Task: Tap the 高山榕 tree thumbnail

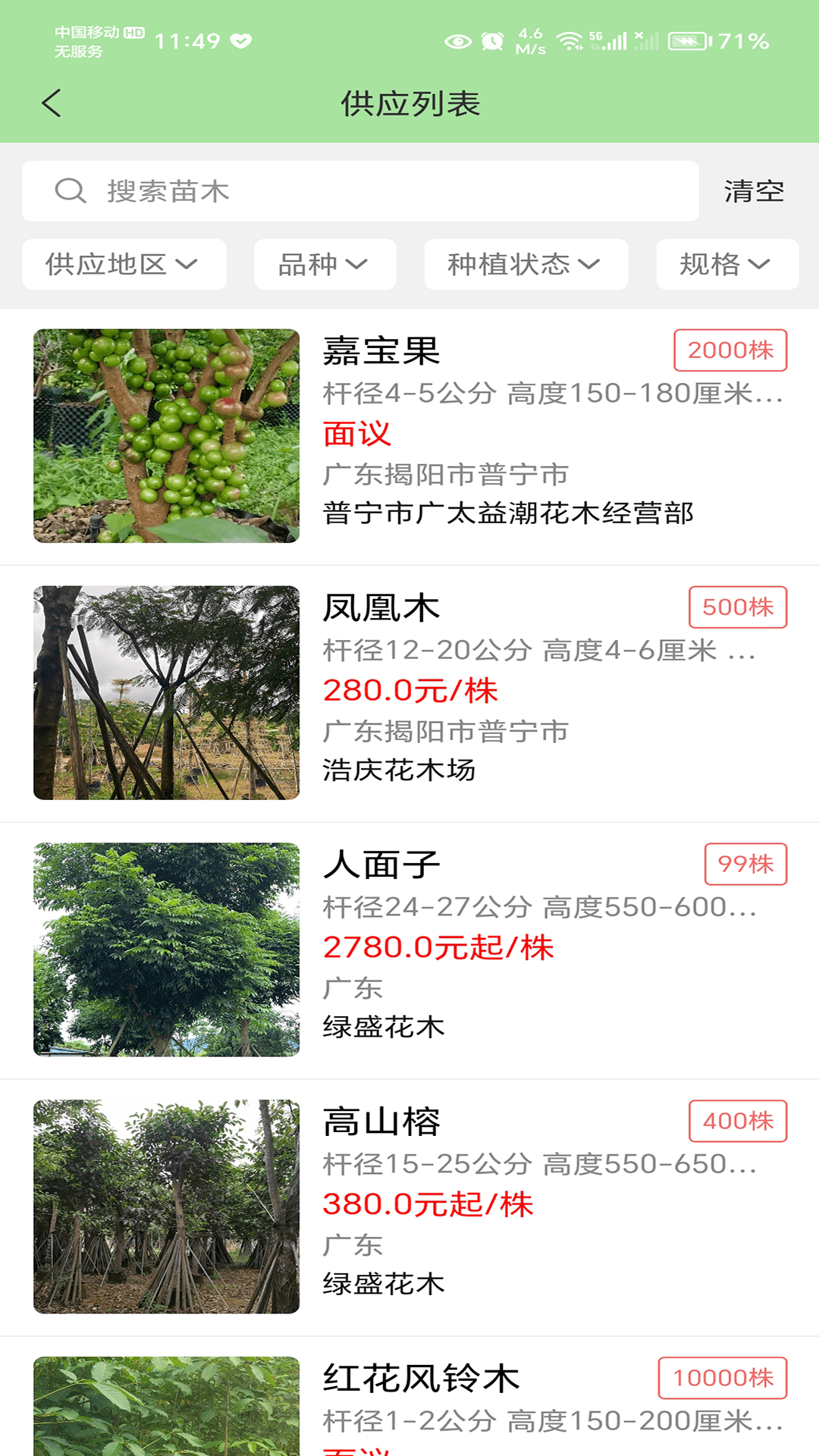Action: 165,1206
